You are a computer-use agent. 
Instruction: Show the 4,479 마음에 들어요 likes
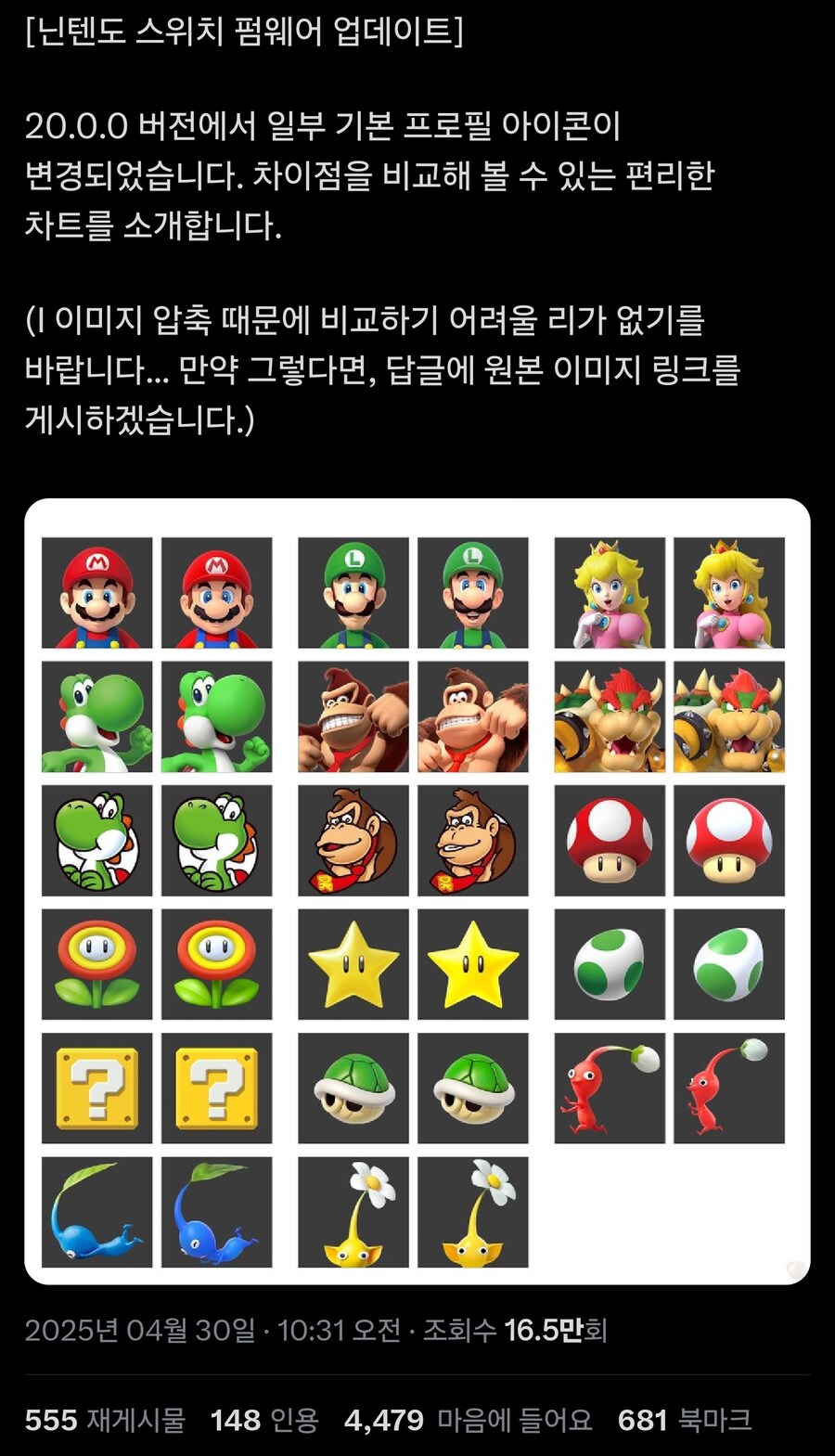coord(468,1420)
